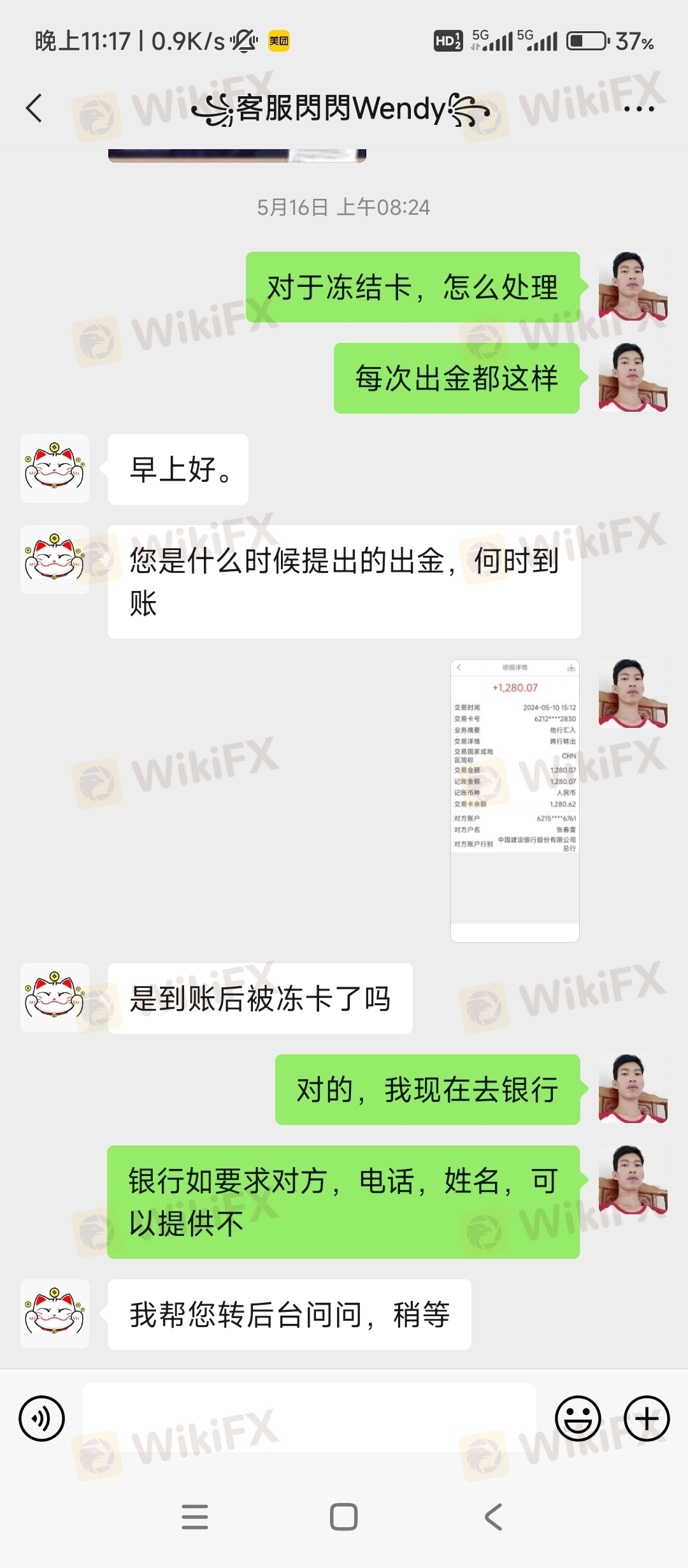Go to the system home screen

coord(343,1516)
